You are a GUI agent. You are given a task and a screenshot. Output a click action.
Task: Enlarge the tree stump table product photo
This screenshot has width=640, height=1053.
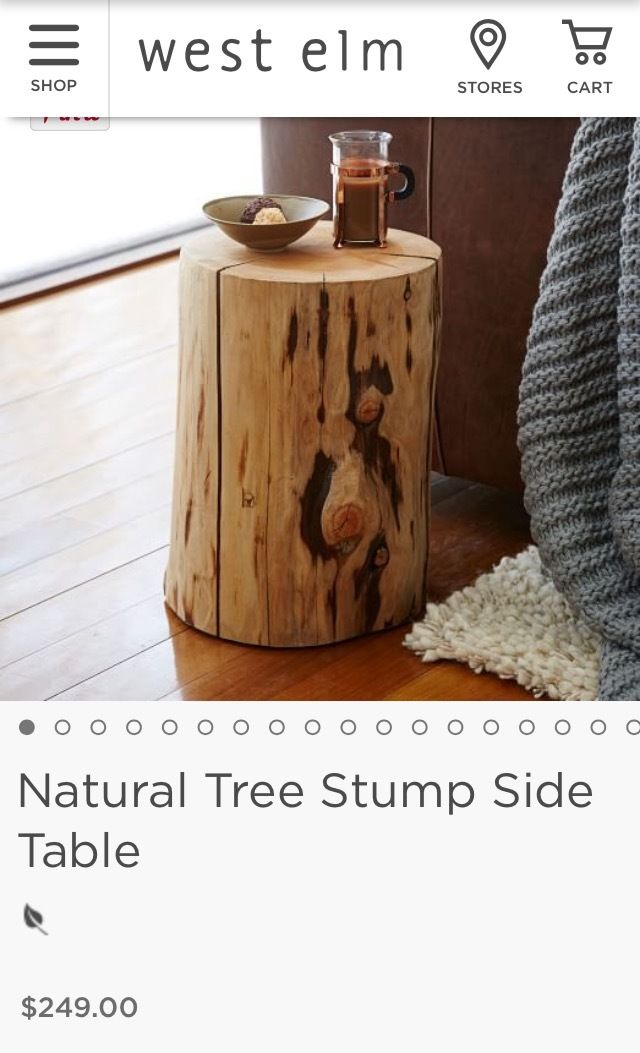pos(320,410)
